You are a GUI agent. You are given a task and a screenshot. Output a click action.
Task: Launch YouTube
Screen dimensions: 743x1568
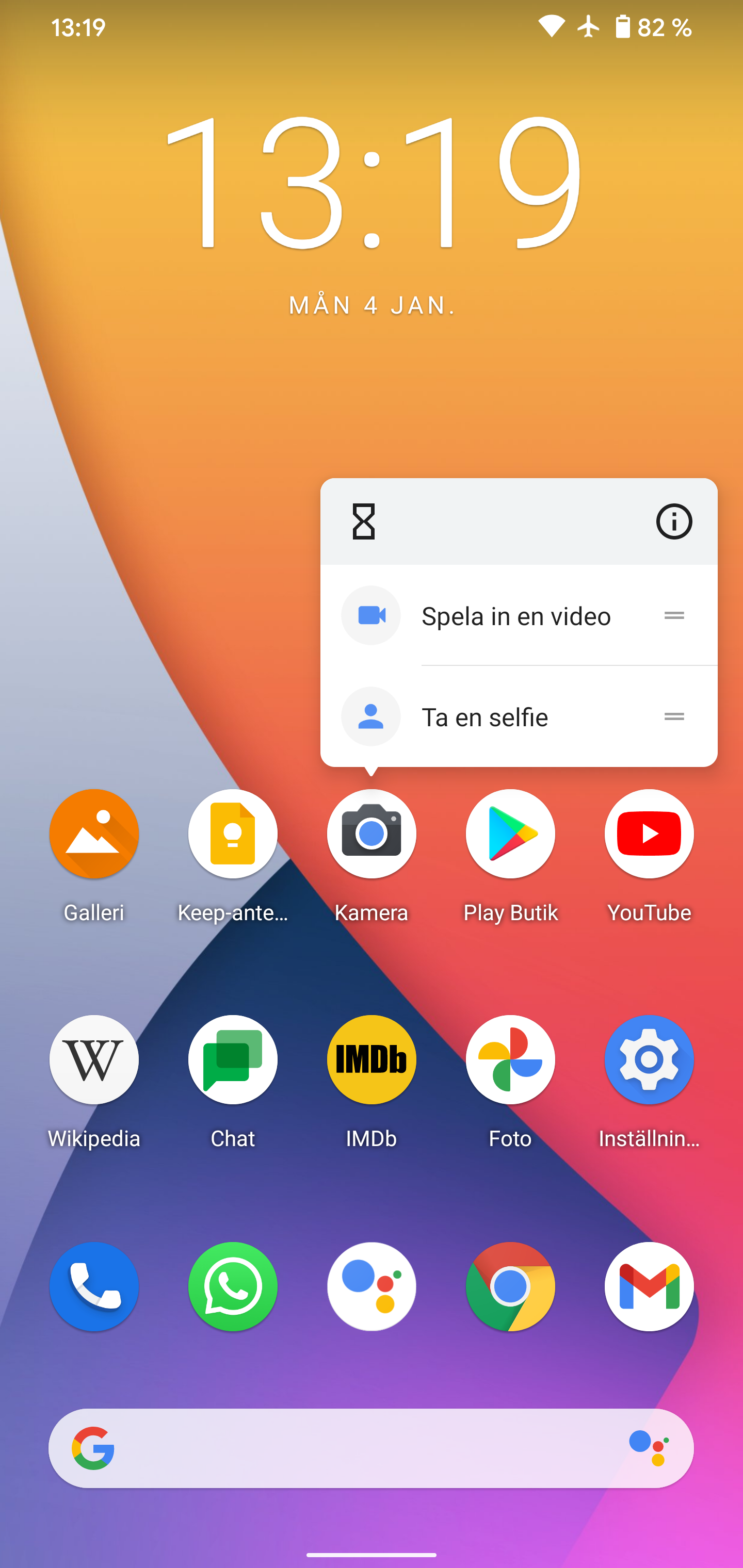coord(649,834)
